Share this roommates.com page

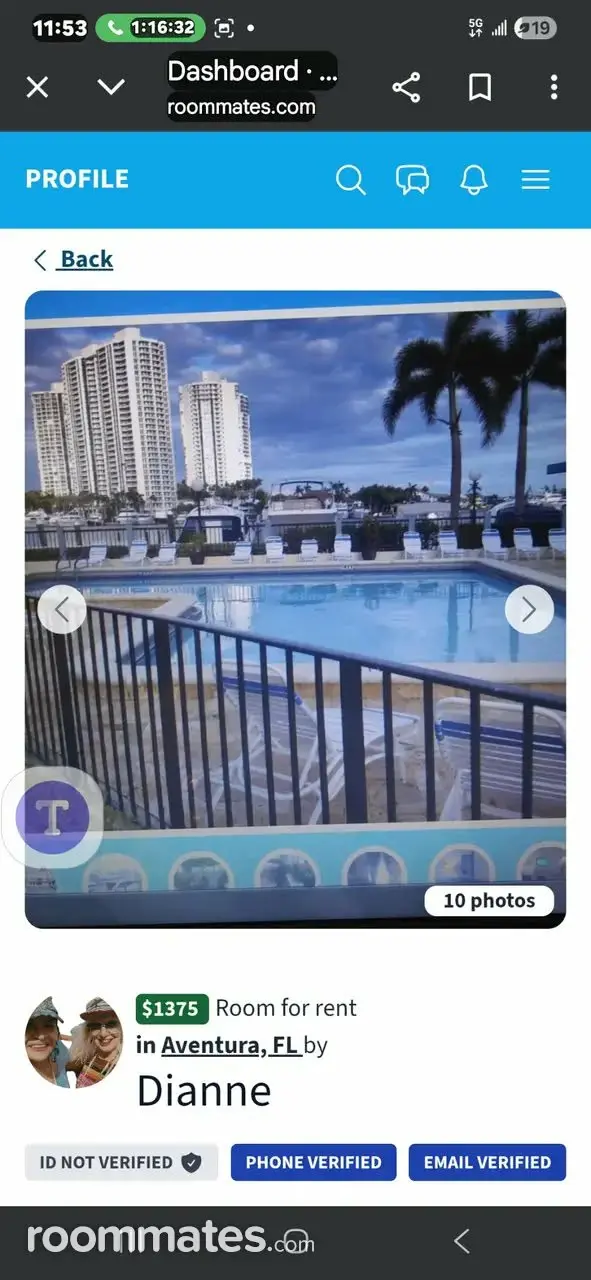pos(406,88)
